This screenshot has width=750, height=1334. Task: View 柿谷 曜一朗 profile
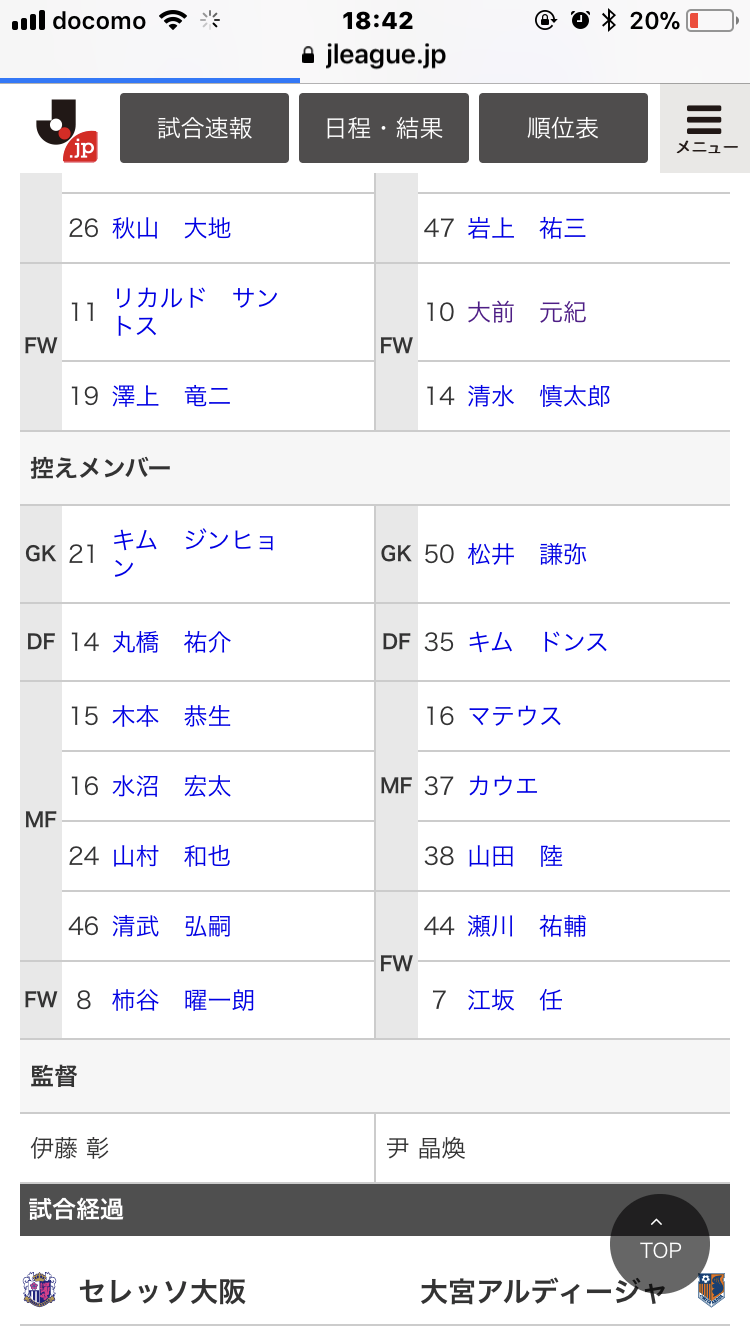pyautogui.click(x=183, y=999)
